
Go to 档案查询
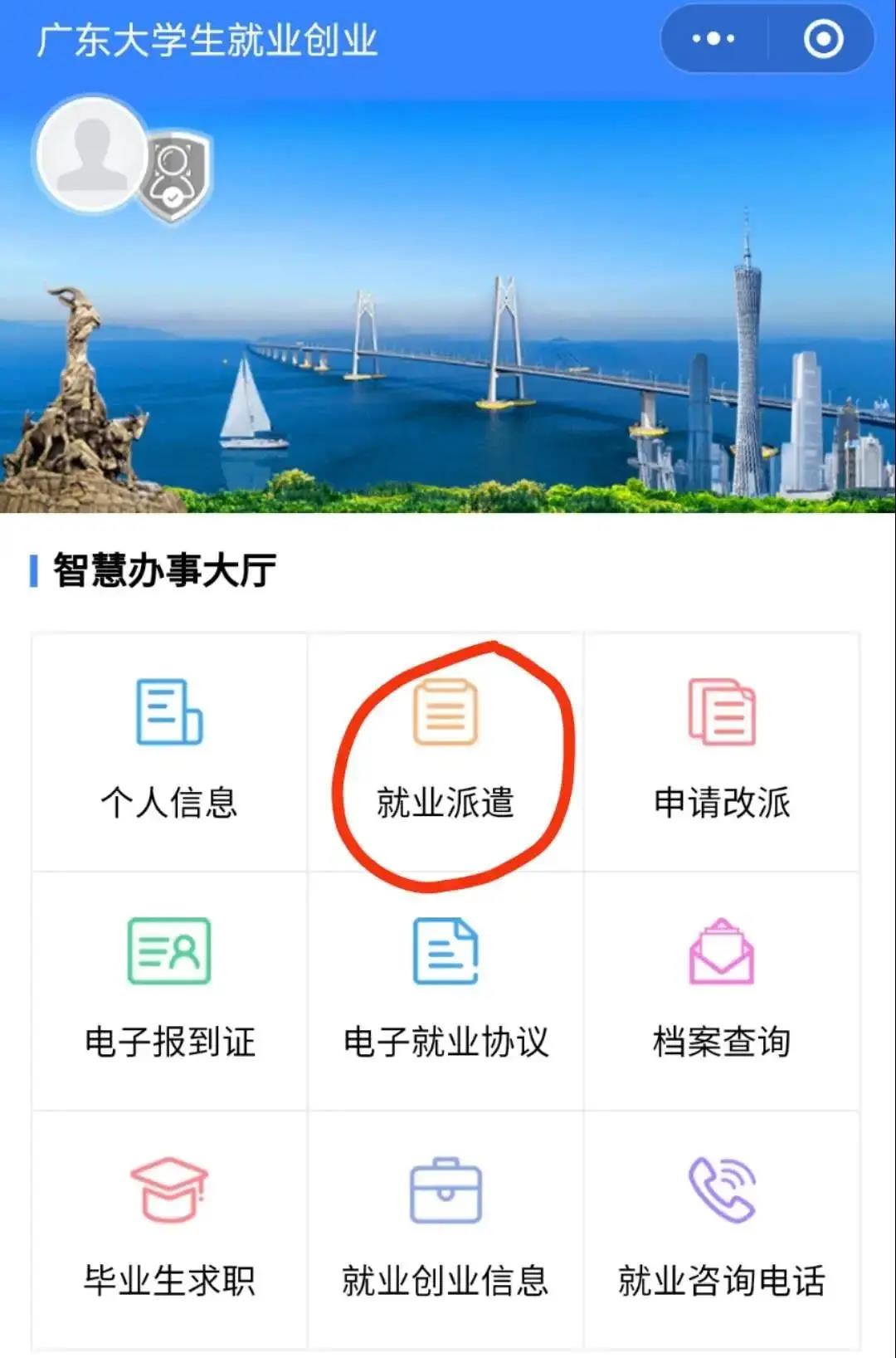click(x=722, y=989)
